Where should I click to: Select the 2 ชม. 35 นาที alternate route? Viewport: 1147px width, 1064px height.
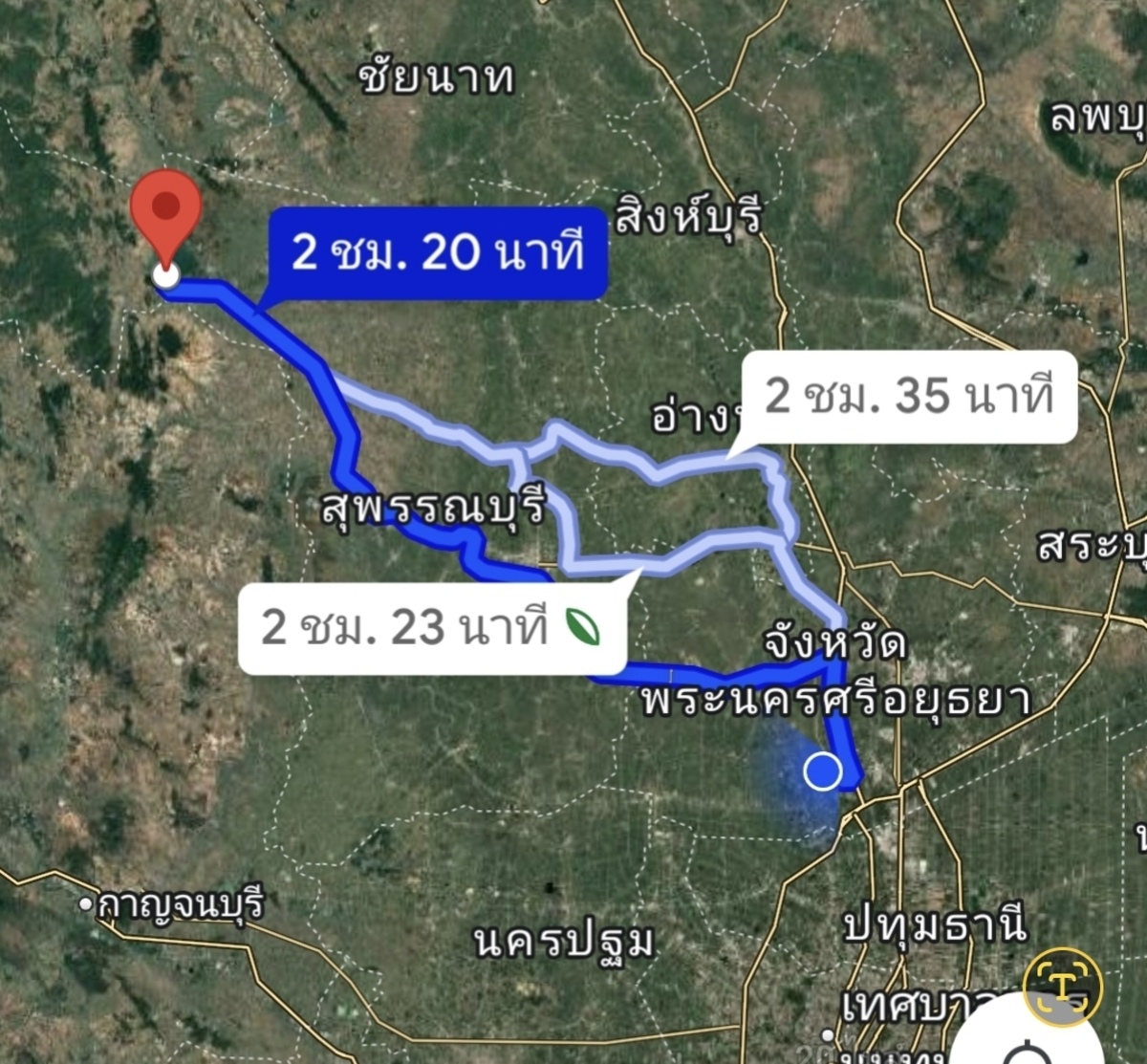pos(909,397)
